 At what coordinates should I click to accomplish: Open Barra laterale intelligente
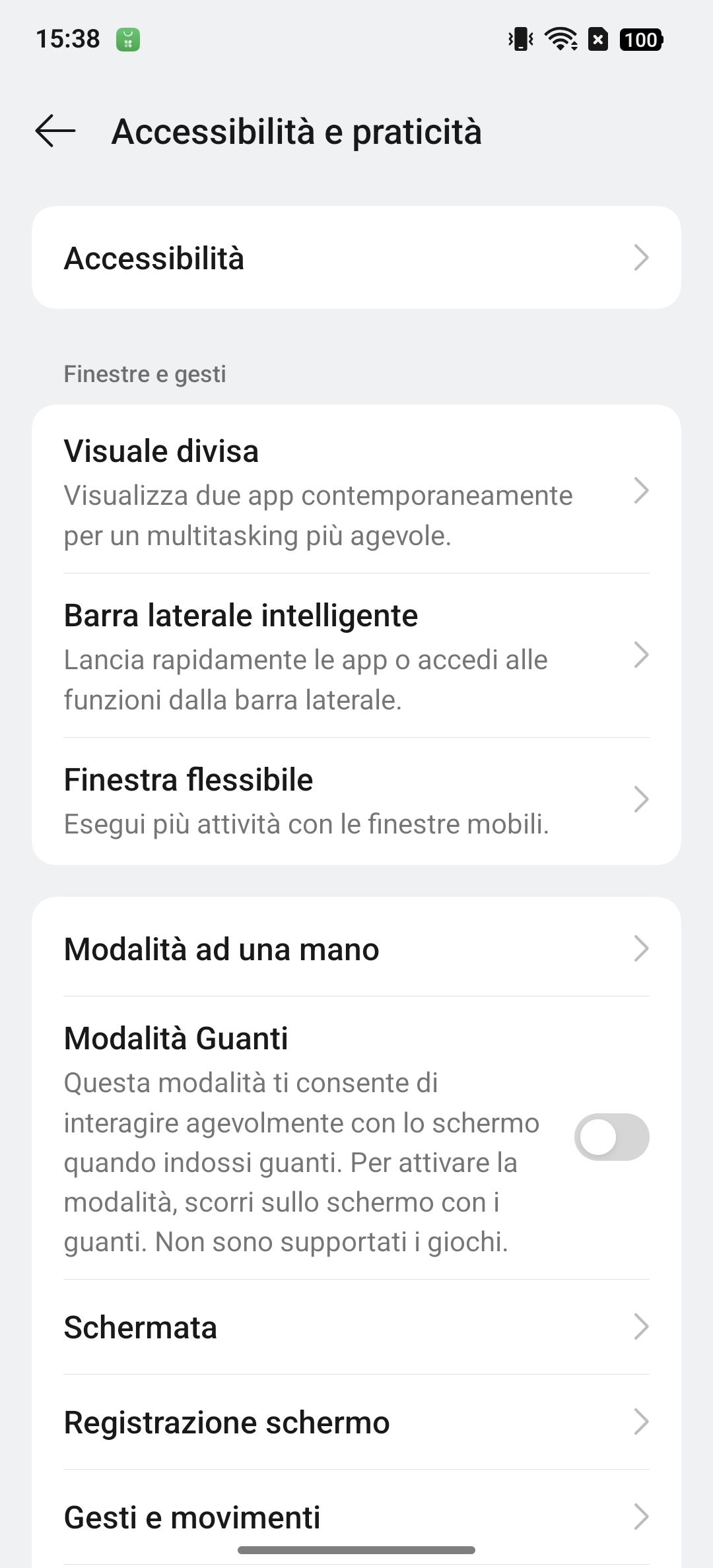click(x=356, y=655)
